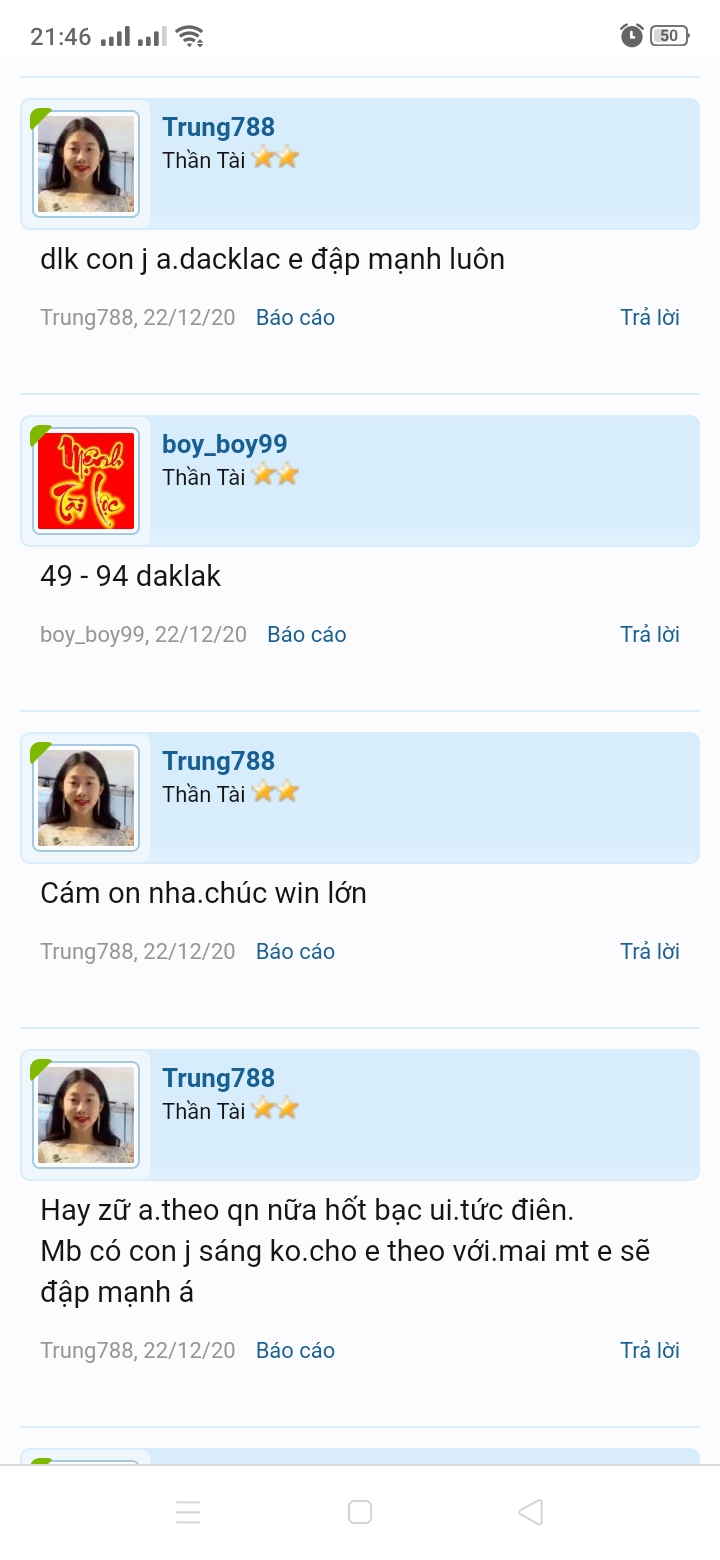Reply to the "Hay zữ a.theo qn" post

click(x=649, y=1350)
